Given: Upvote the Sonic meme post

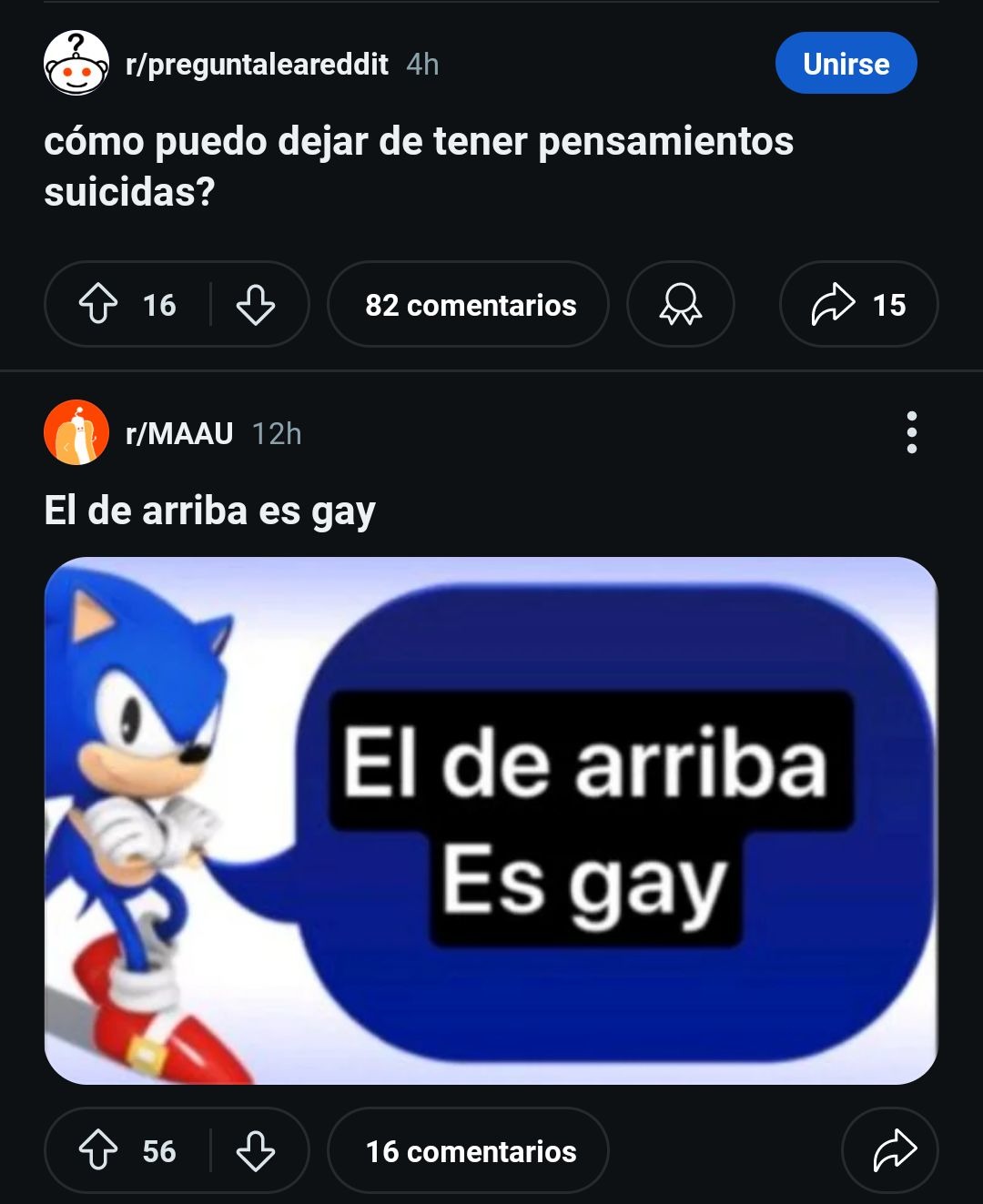Looking at the screenshot, I should click(x=100, y=1149).
